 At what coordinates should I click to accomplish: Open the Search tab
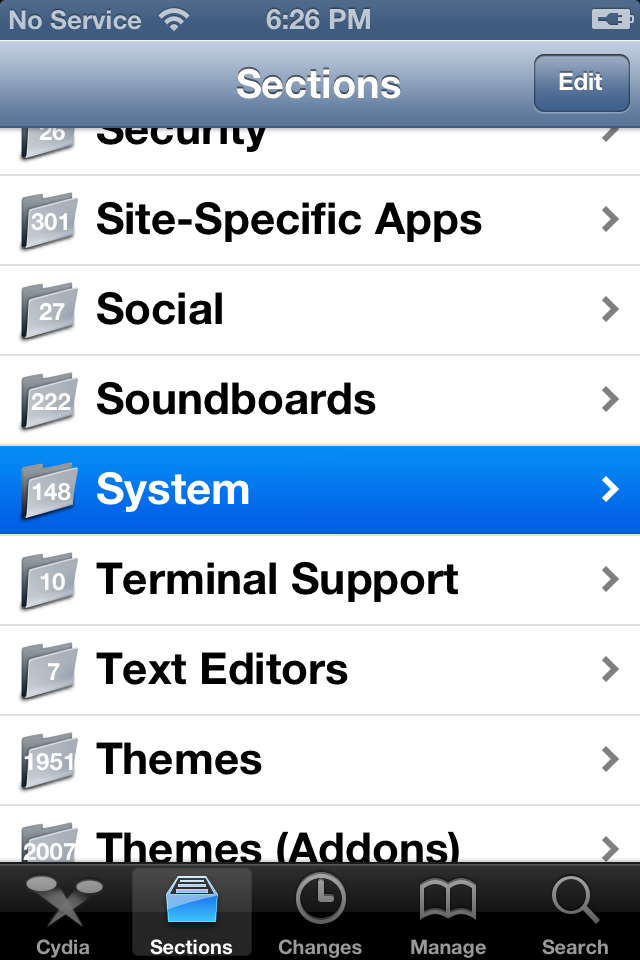pos(575,915)
